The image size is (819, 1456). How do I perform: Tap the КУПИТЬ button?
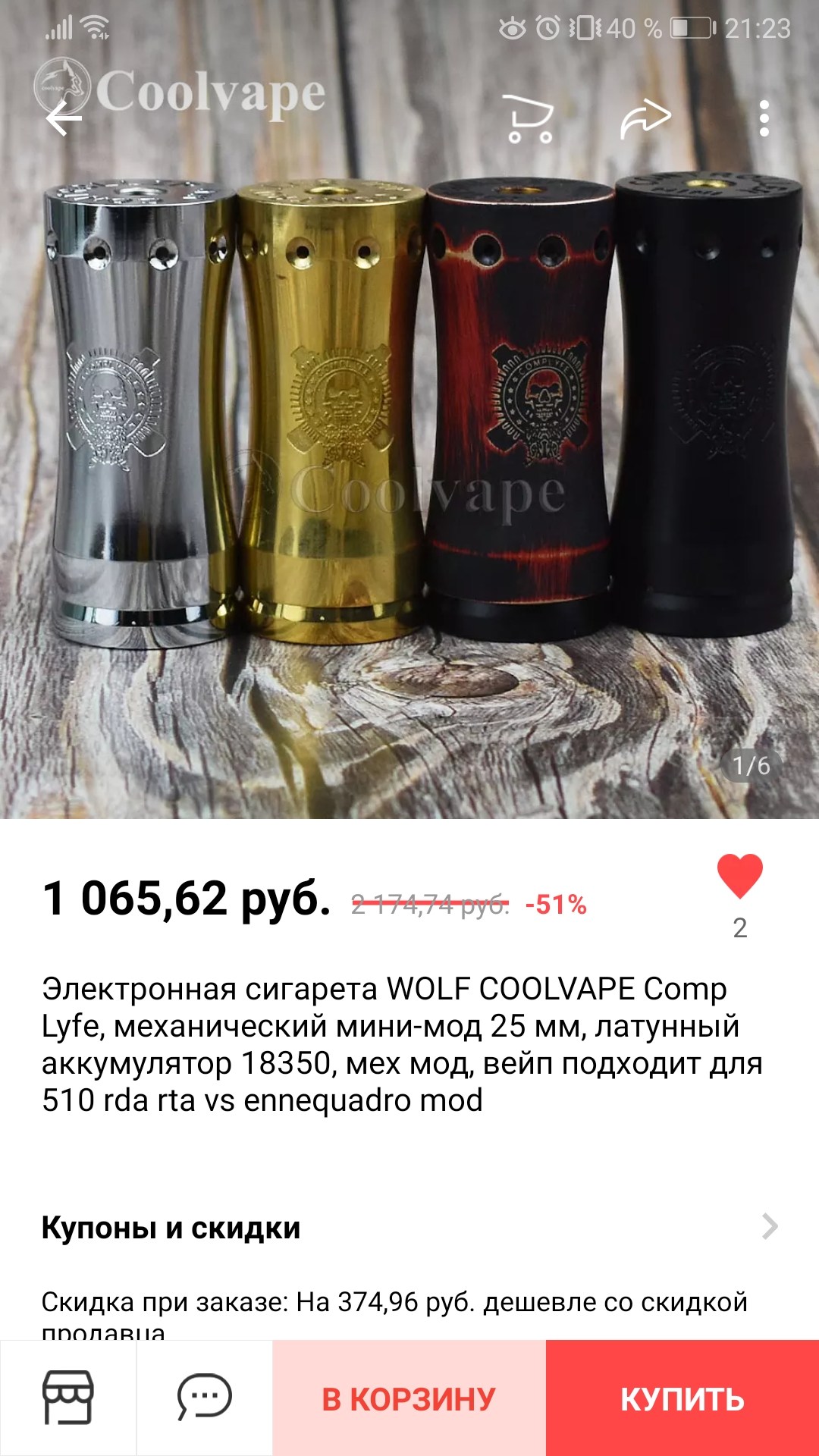pyautogui.click(x=682, y=1398)
